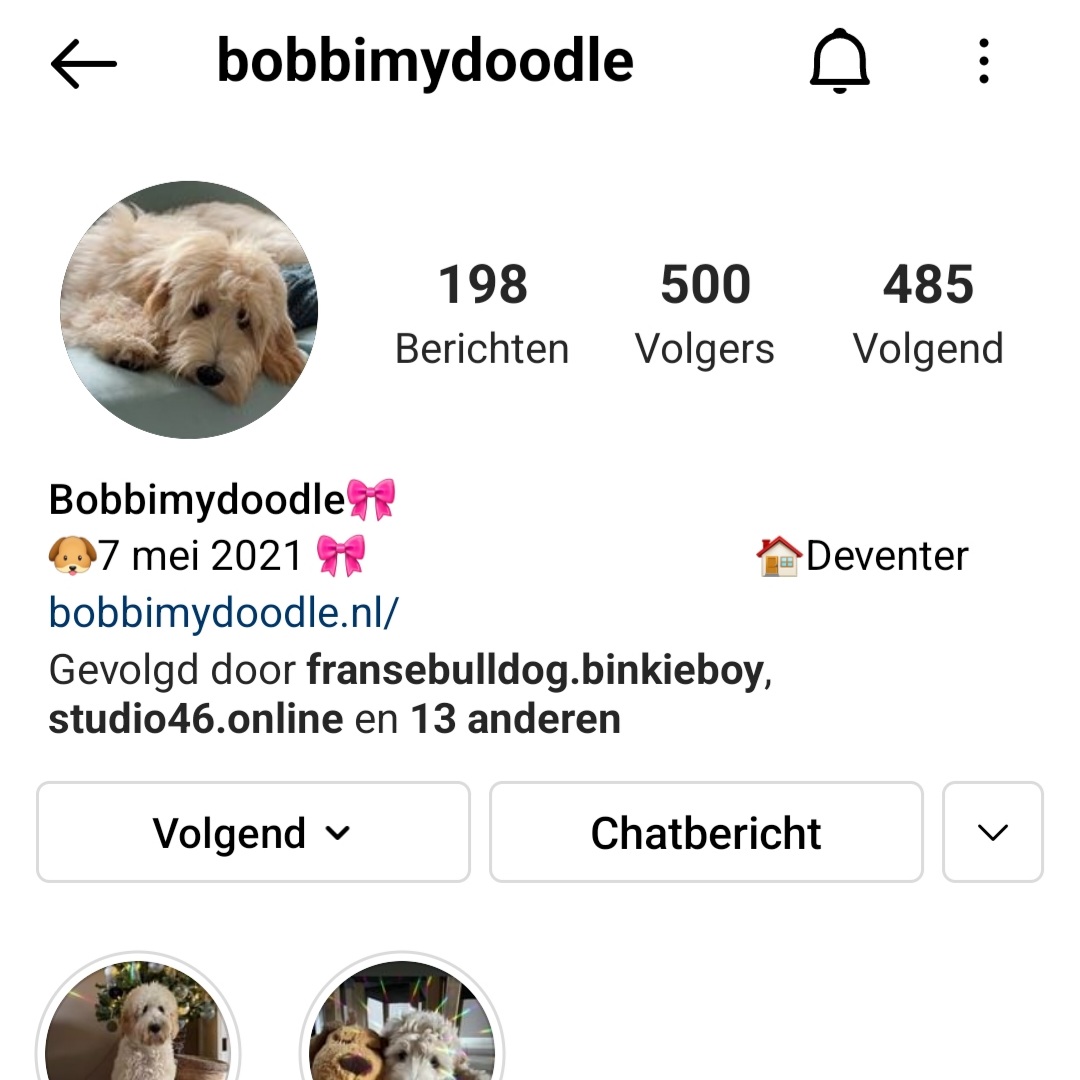Open the notifications bell for this profile
This screenshot has height=1080, width=1080.
coord(839,62)
